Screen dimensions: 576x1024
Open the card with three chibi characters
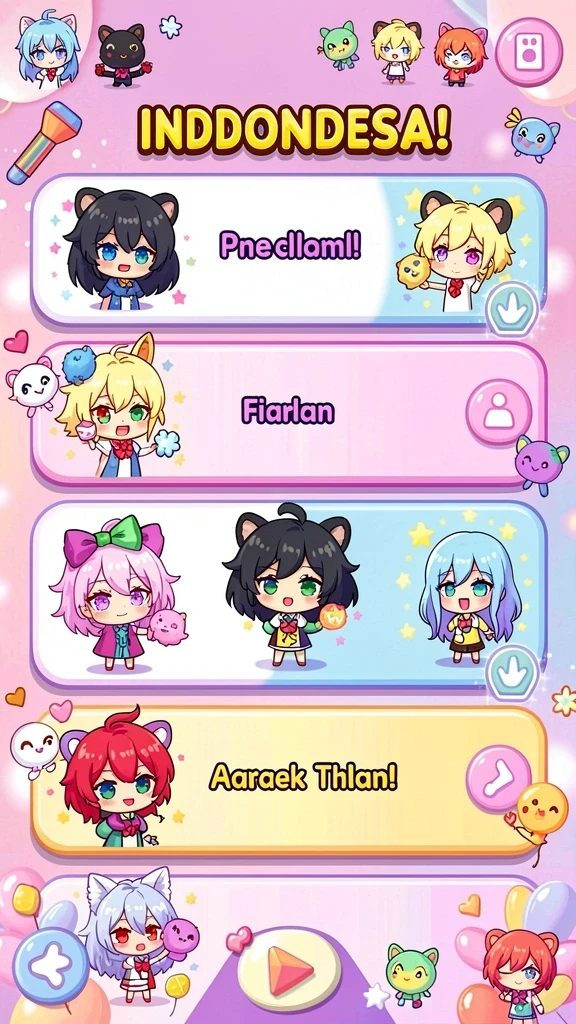tap(289, 594)
